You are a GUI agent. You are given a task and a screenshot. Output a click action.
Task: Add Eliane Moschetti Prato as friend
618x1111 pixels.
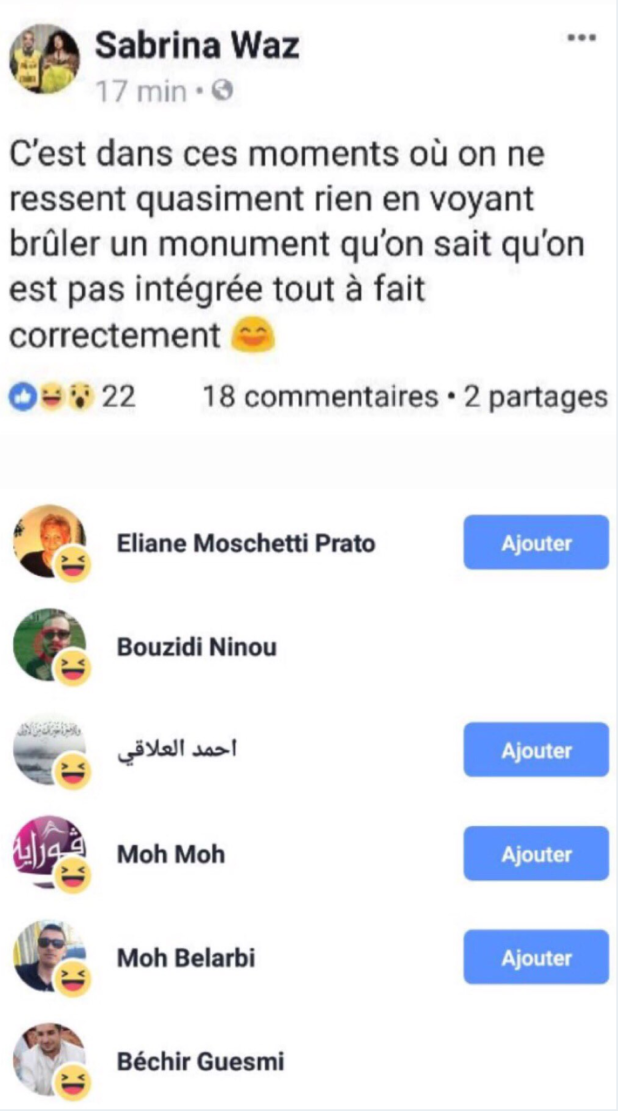(536, 543)
